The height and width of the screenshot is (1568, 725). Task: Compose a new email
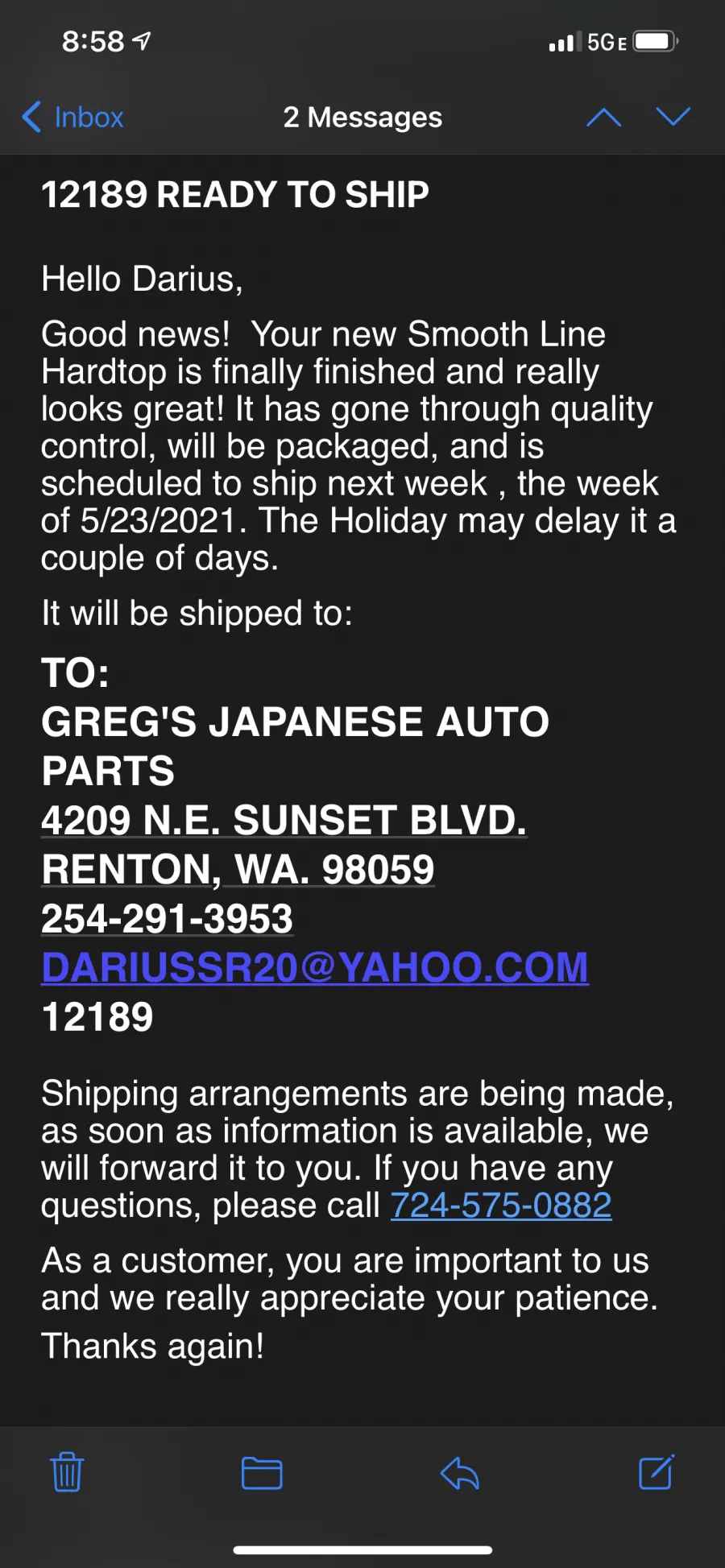tap(657, 1473)
